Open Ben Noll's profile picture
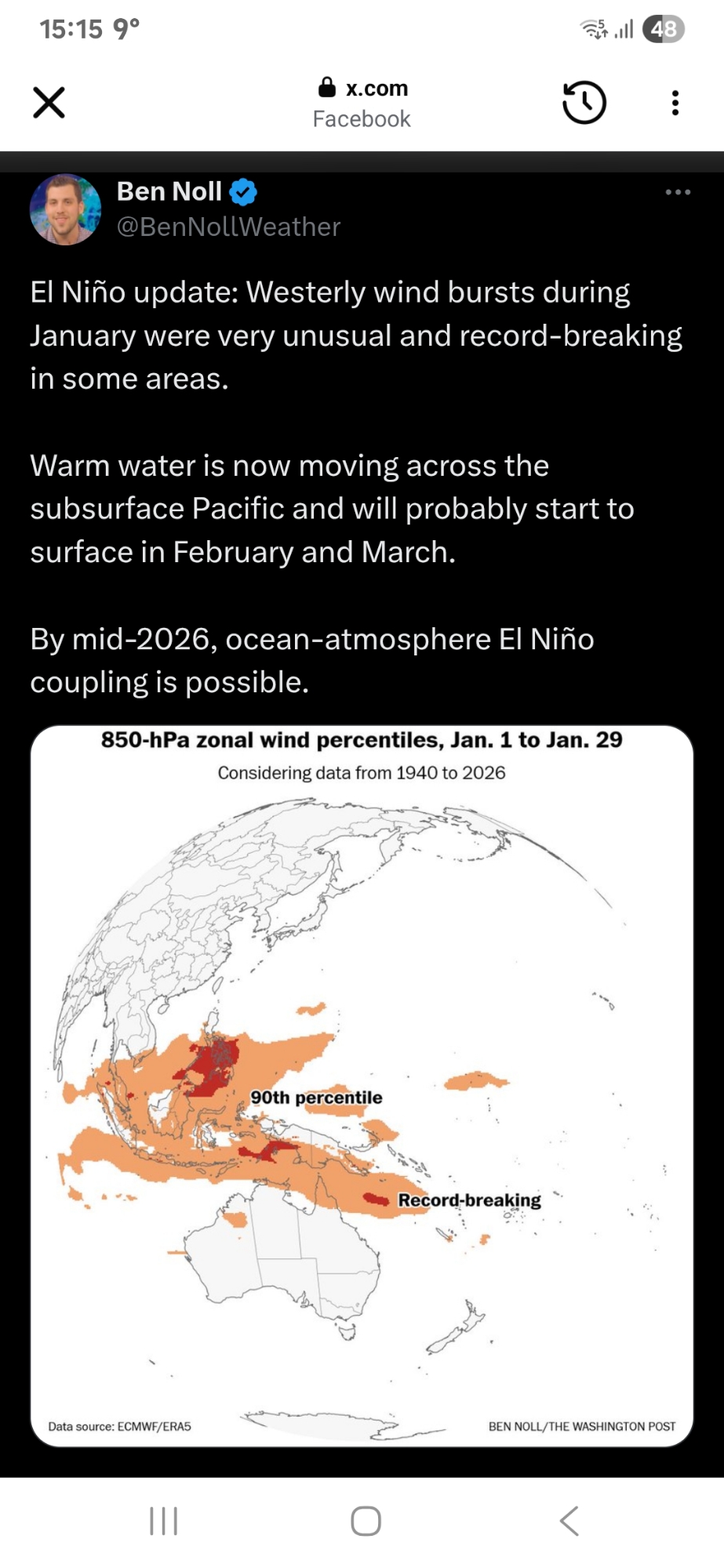The height and width of the screenshot is (1568, 724). pyautogui.click(x=66, y=209)
